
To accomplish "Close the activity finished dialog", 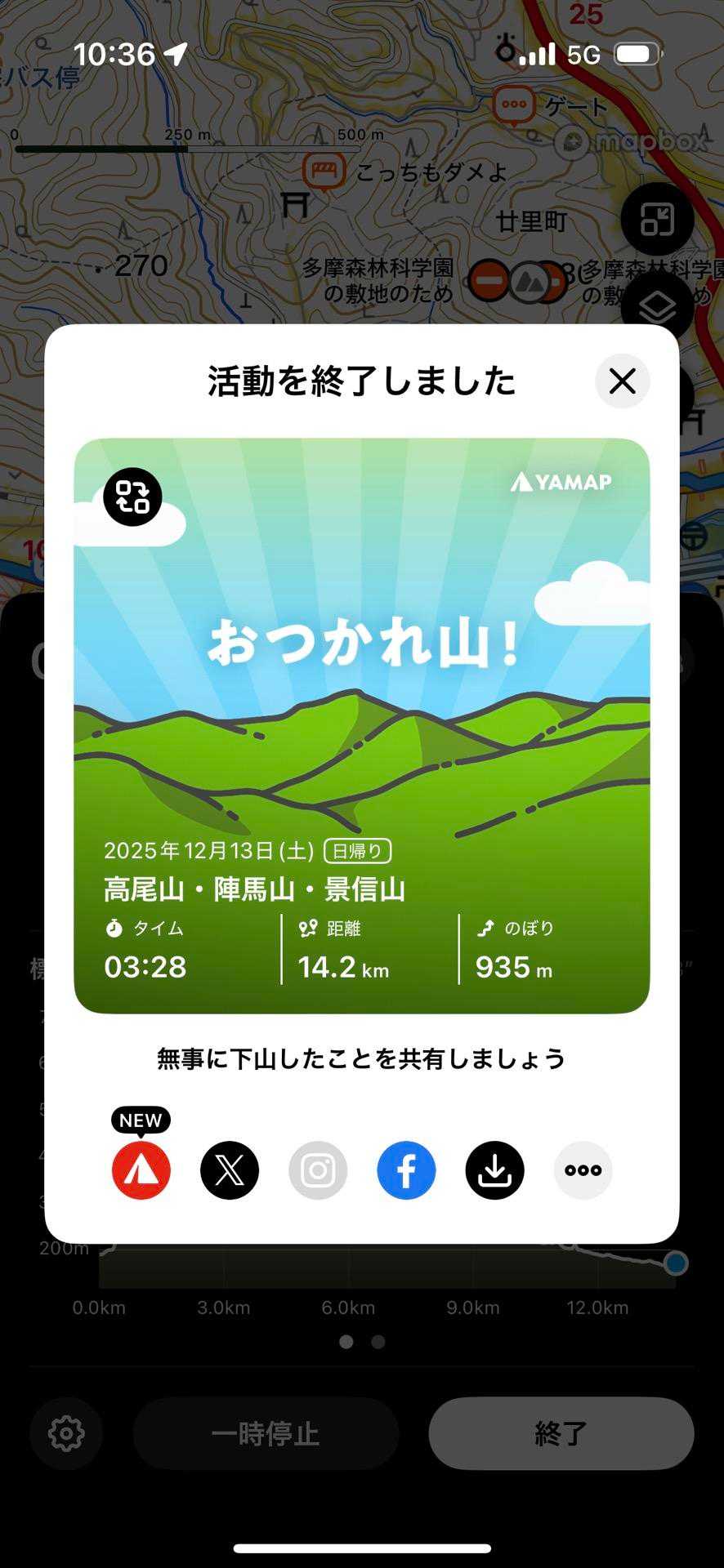I will coord(623,381).
